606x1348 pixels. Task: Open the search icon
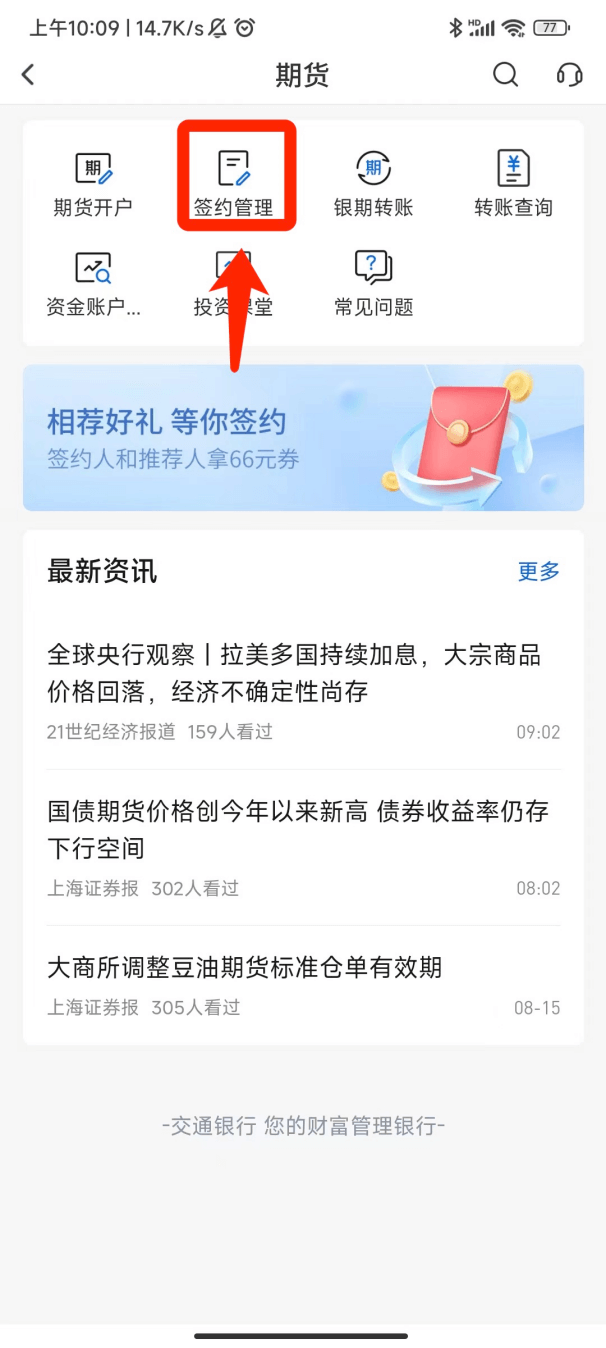tap(506, 75)
